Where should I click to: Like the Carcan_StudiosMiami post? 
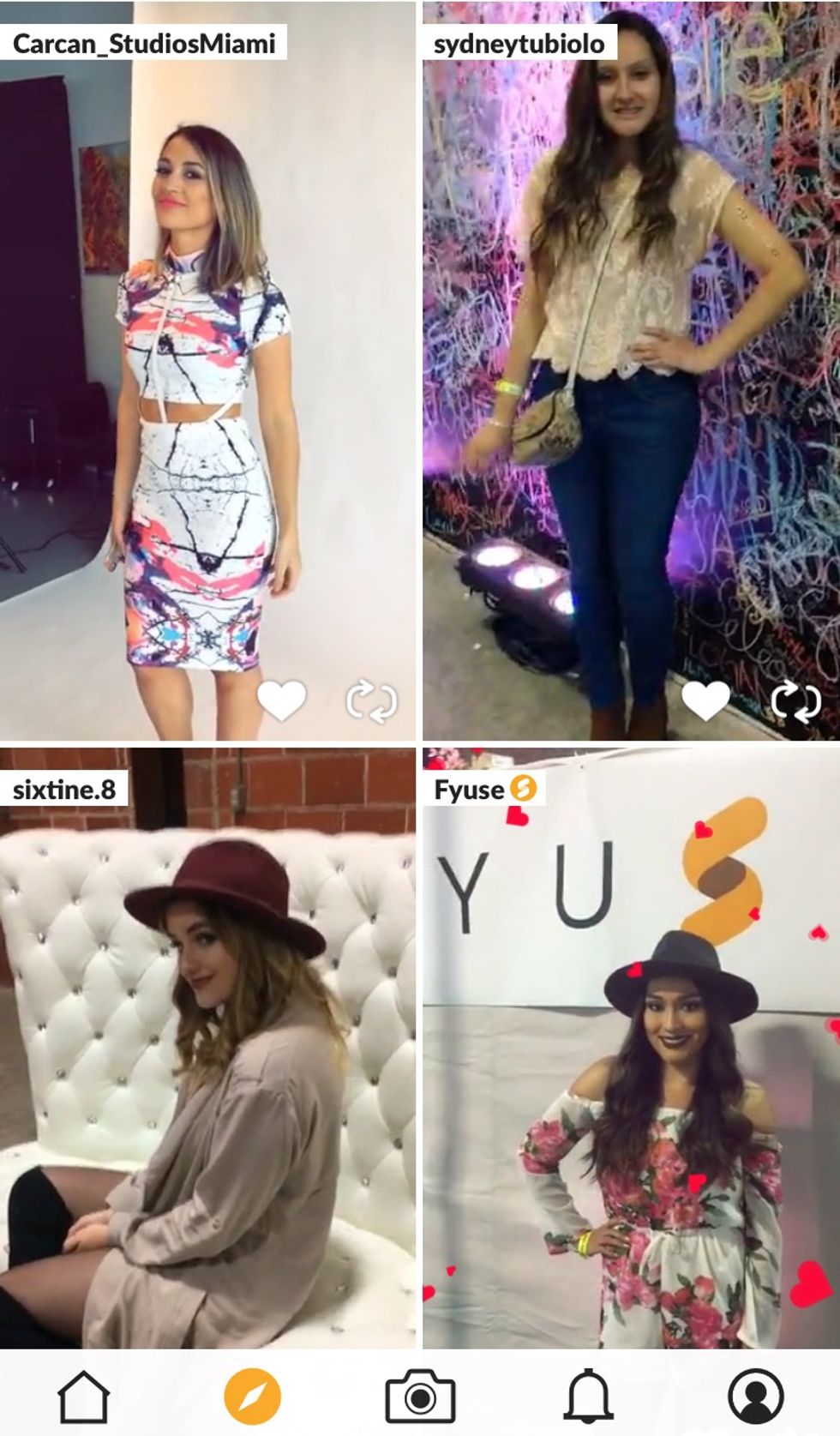click(x=281, y=700)
